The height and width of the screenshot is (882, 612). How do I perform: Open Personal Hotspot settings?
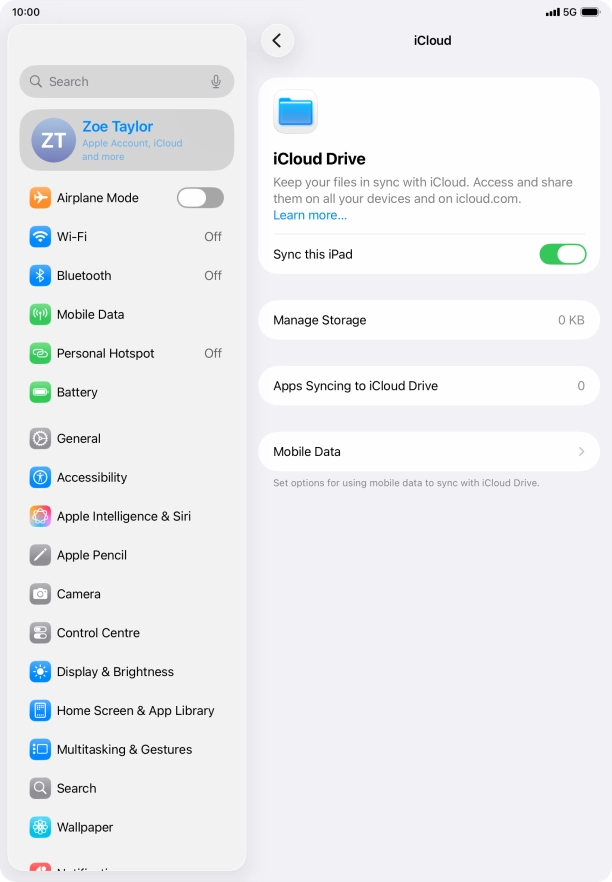[x=127, y=354]
